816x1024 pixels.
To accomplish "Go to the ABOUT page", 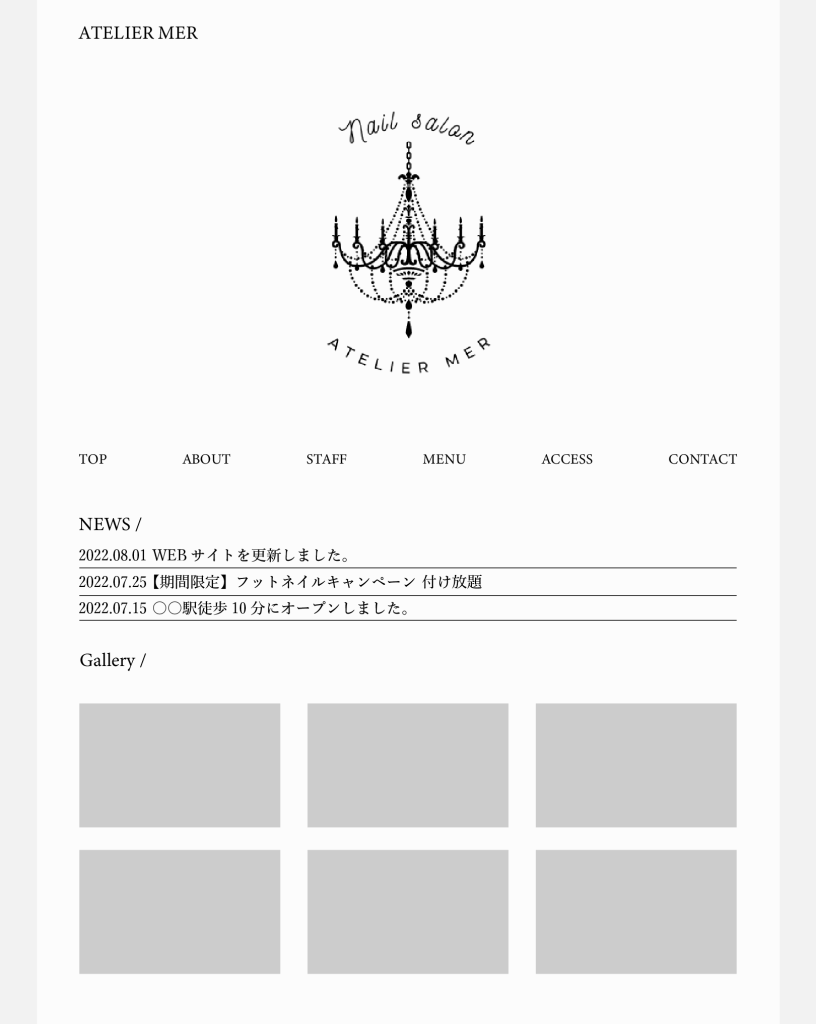I will click(206, 459).
